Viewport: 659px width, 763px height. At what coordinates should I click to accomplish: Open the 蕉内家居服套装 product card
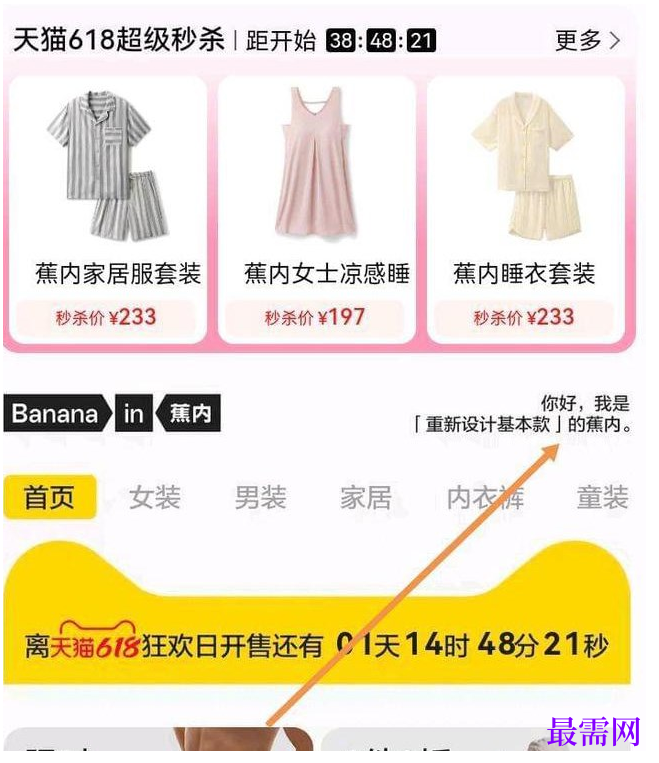point(108,210)
